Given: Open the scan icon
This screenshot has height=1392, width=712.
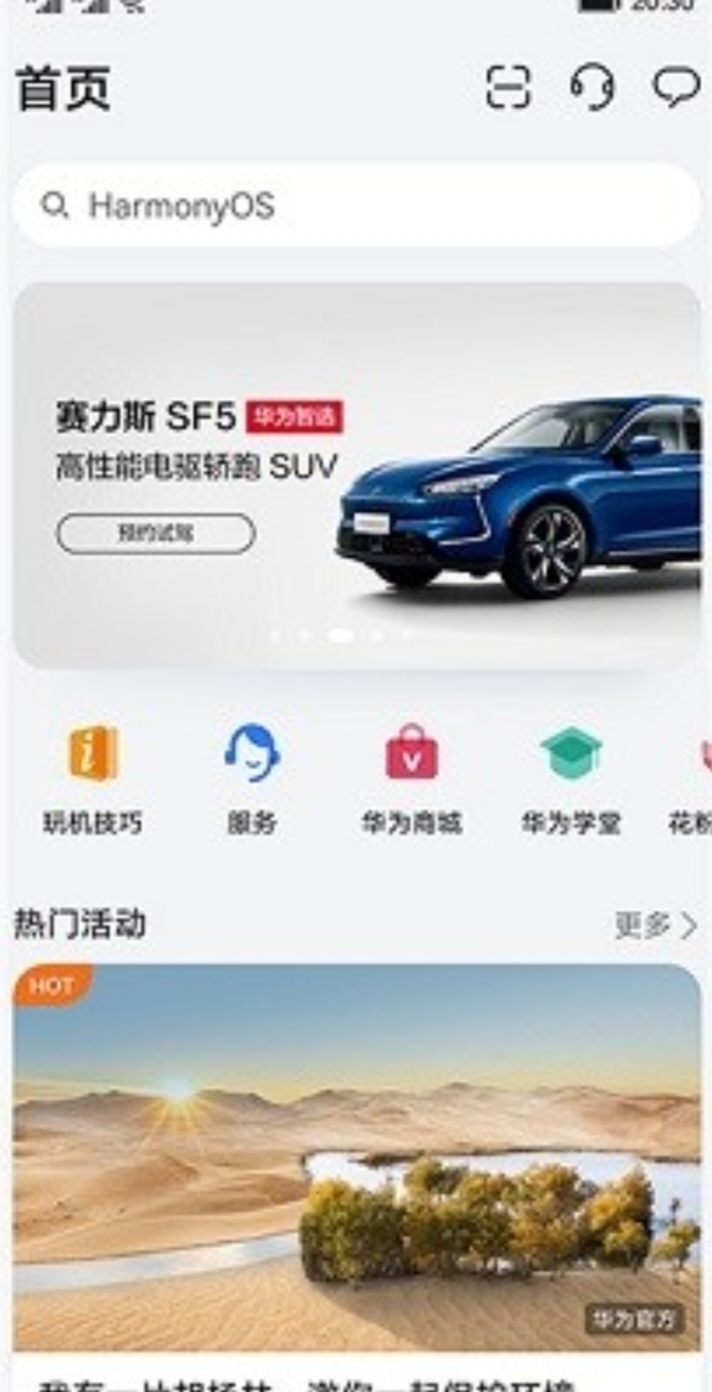Looking at the screenshot, I should tap(508, 88).
